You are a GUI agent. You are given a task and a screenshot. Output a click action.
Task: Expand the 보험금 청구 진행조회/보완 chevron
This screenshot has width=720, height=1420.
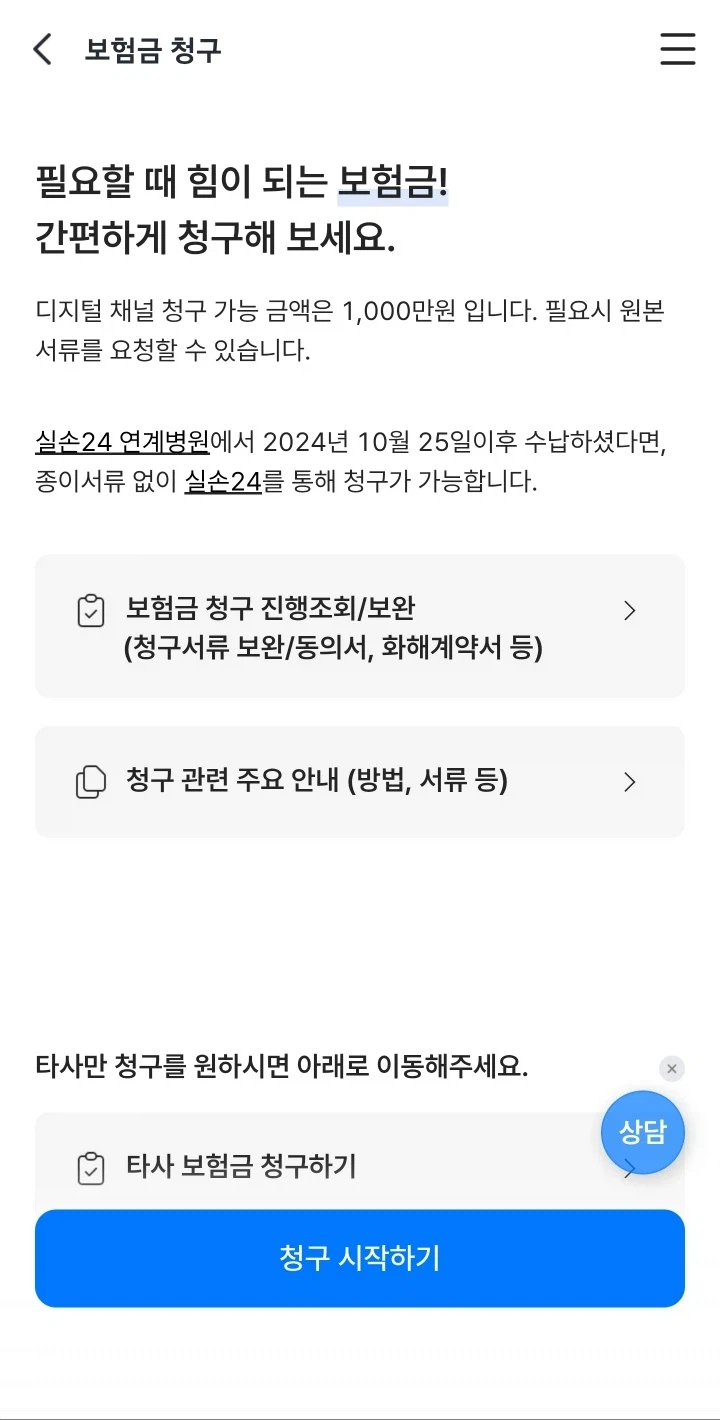pos(629,610)
